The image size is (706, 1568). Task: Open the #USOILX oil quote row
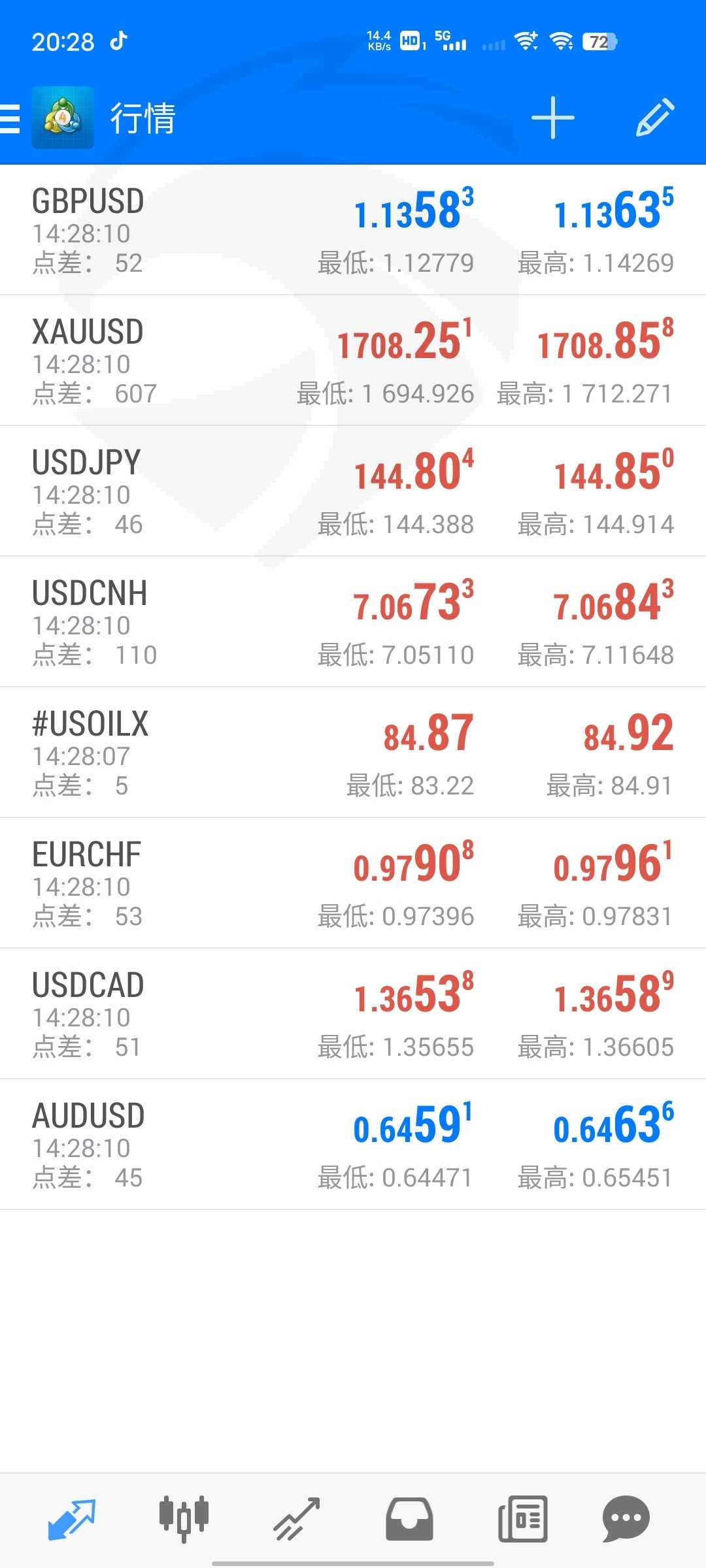pyautogui.click(x=353, y=753)
